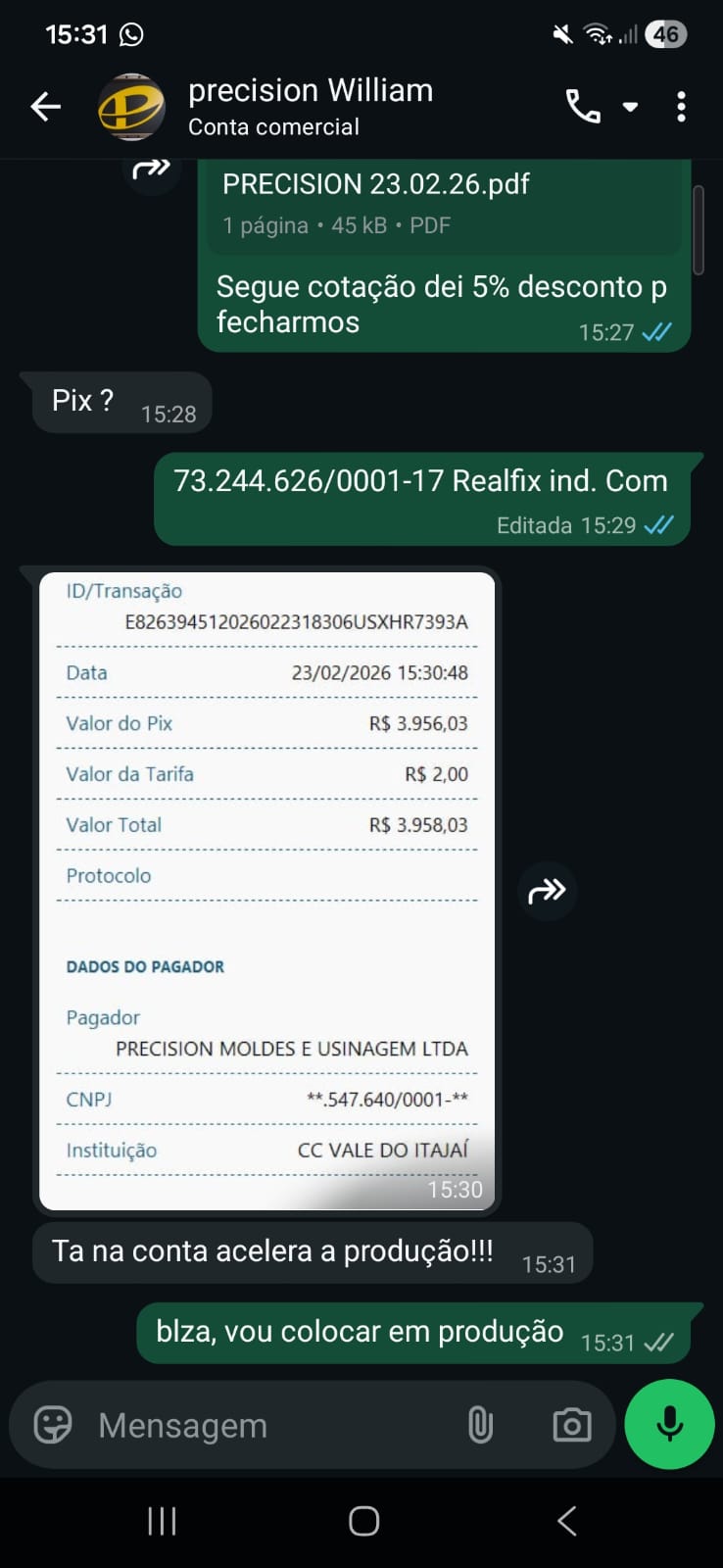
Task: Open recent apps from the navigation bar
Action: 162,1521
